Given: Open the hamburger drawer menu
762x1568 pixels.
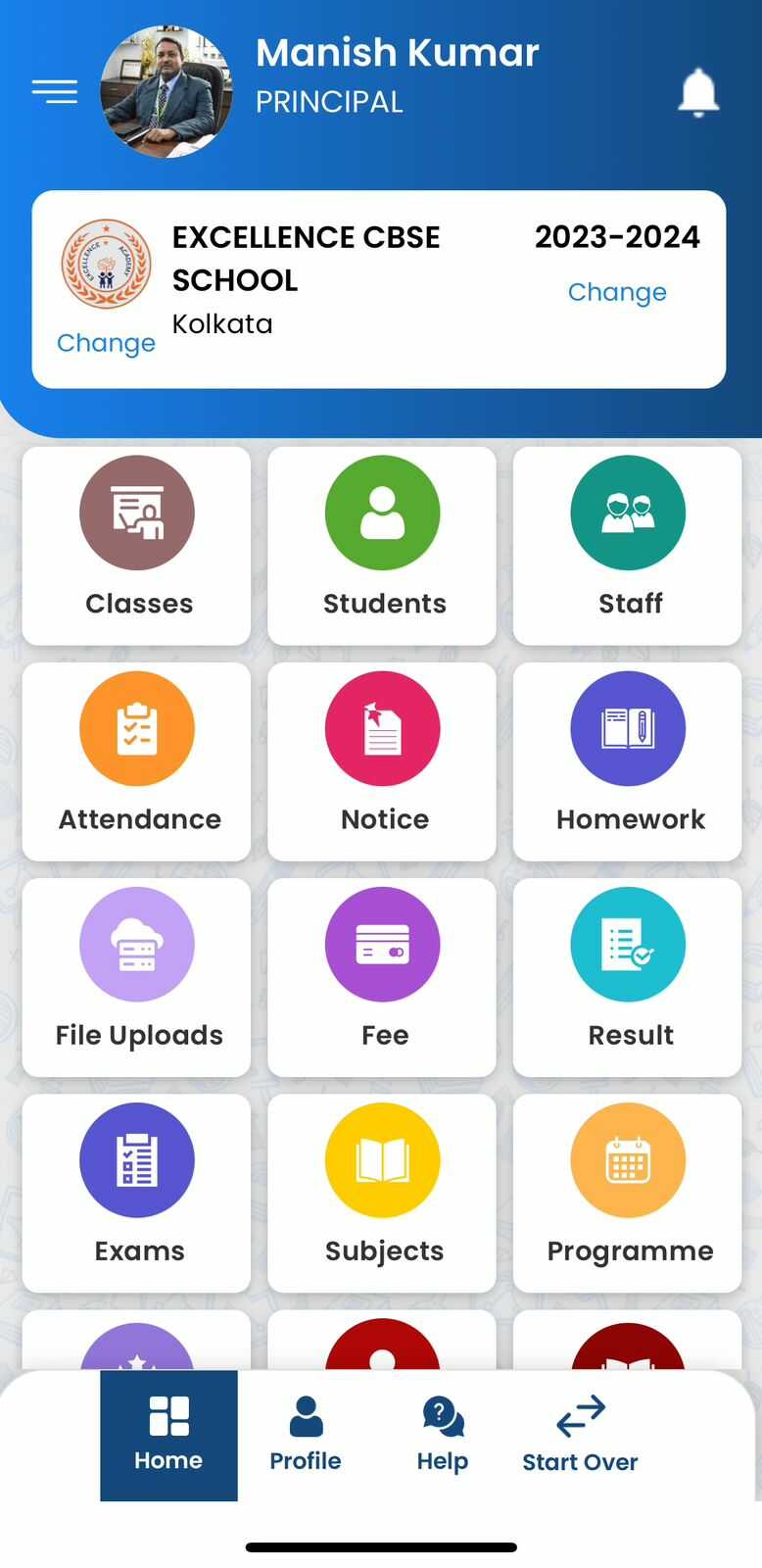Looking at the screenshot, I should click(x=55, y=92).
